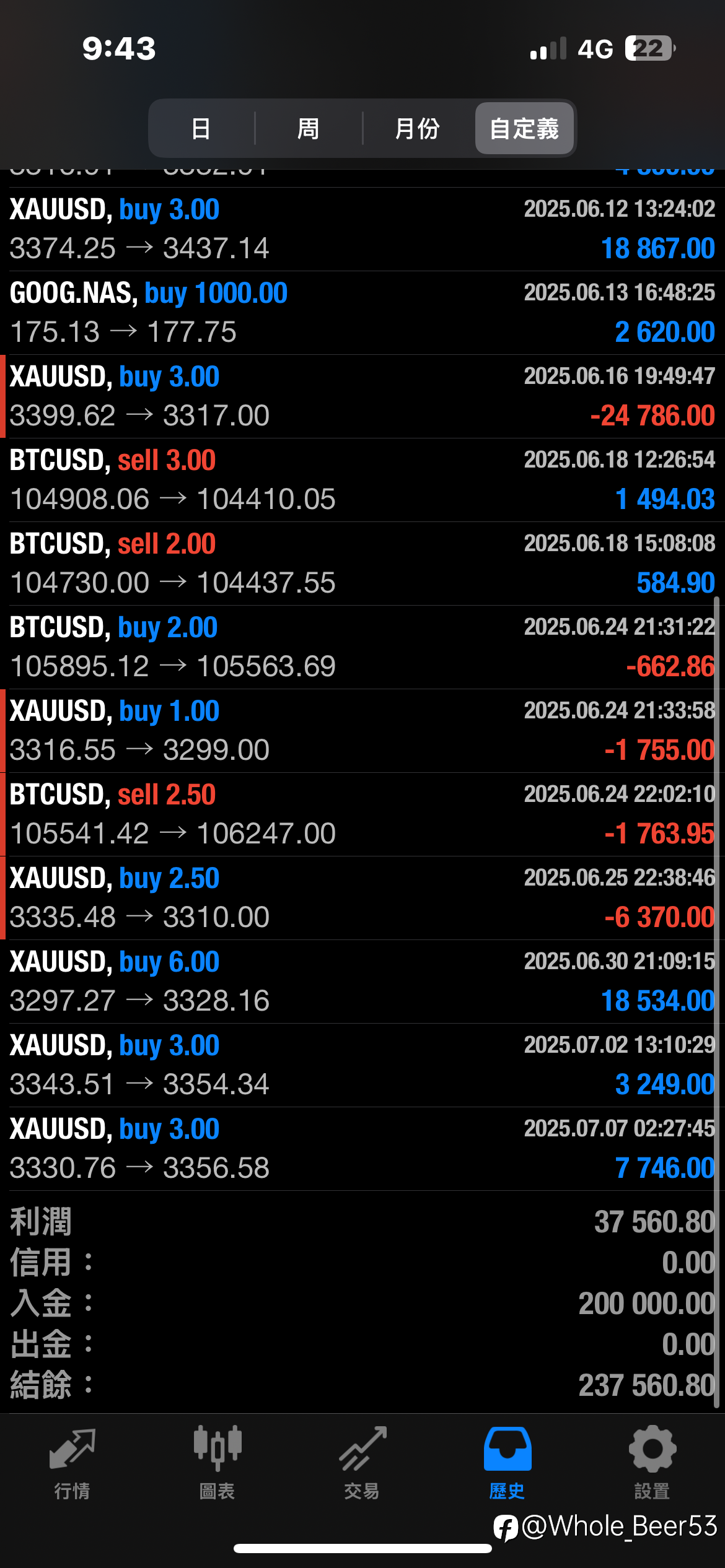The height and width of the screenshot is (1568, 725).
Task: Open the XAUUSD trade with 7 746.00 profit
Action: [x=362, y=1149]
